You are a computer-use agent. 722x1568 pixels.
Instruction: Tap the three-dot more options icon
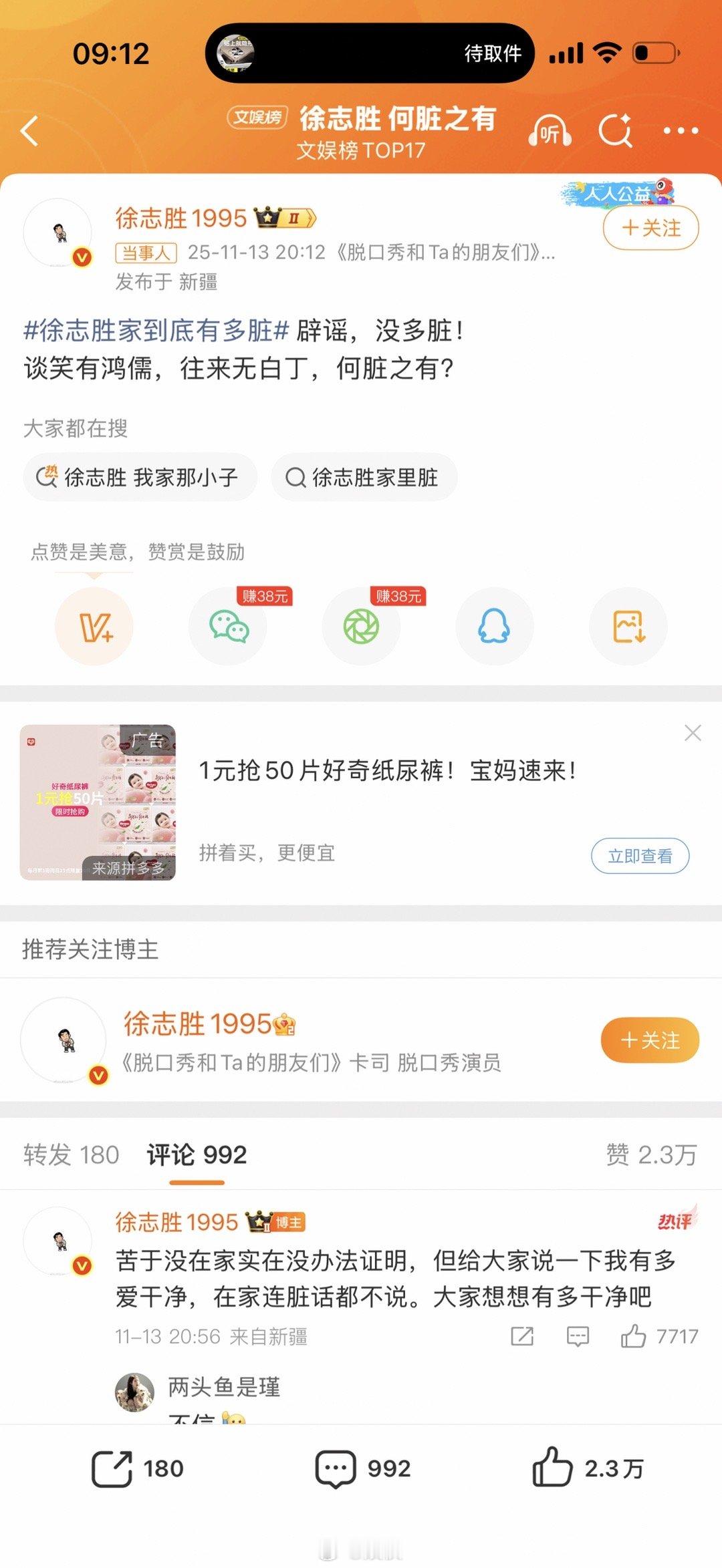682,131
